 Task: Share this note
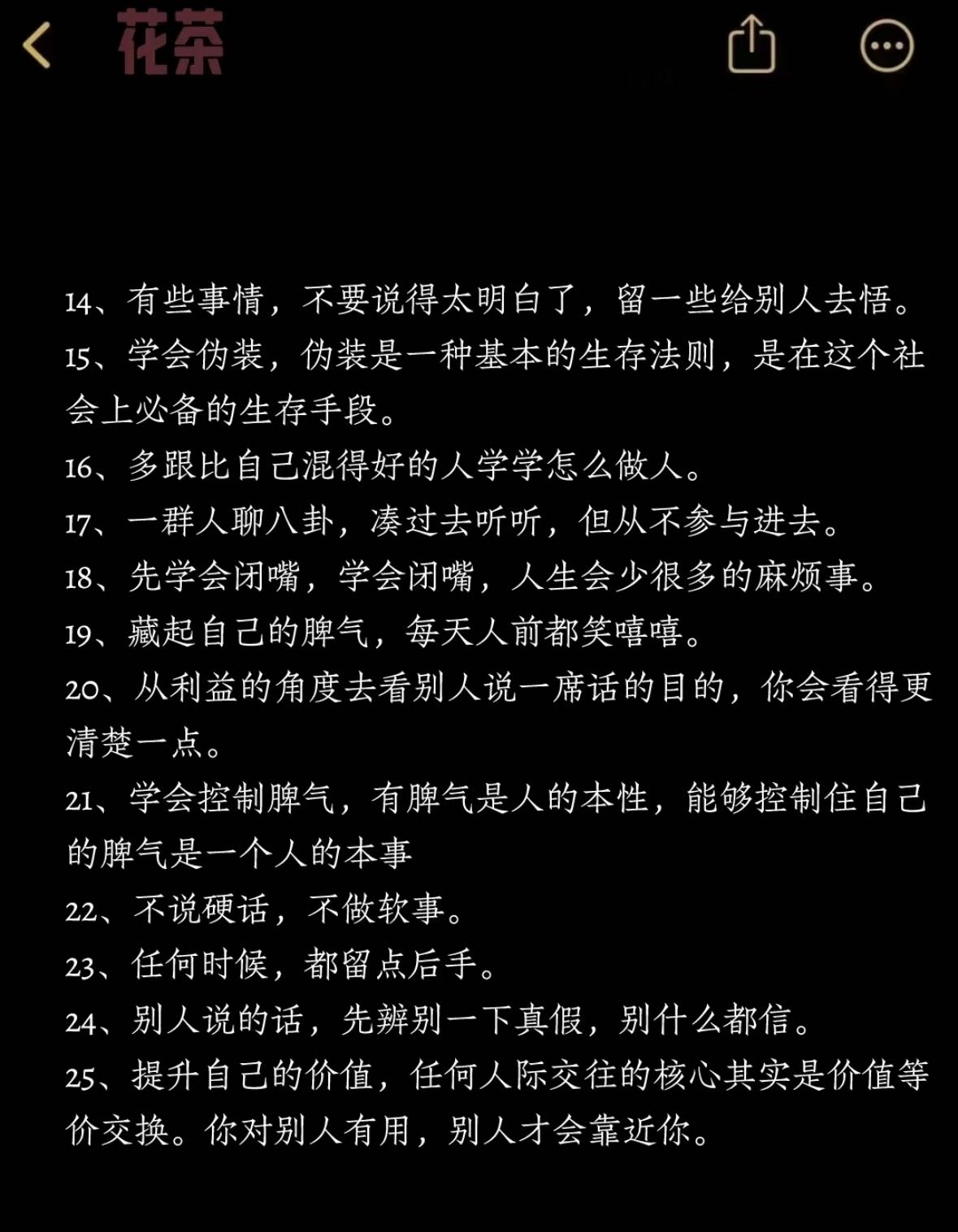coord(751,45)
